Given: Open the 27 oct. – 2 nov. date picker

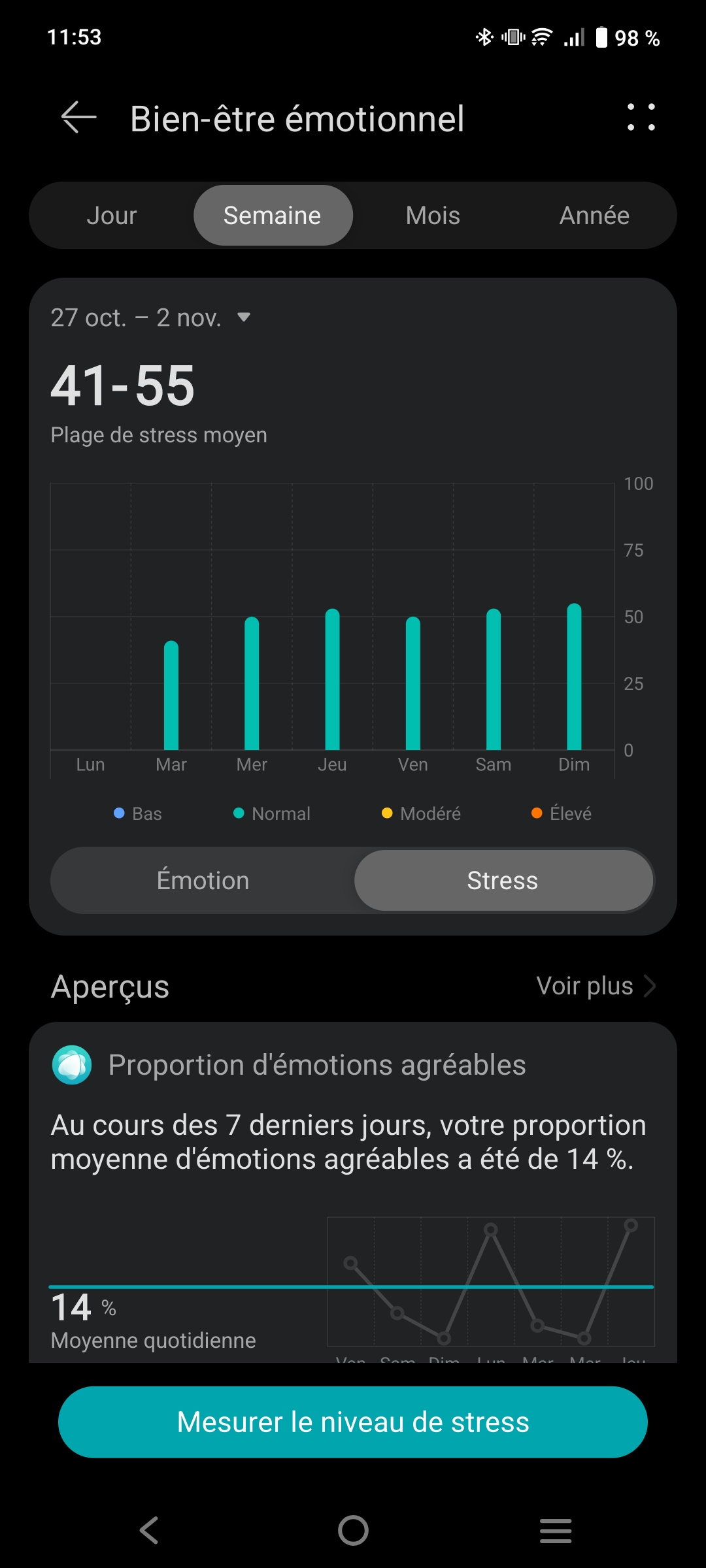Looking at the screenshot, I should [150, 318].
